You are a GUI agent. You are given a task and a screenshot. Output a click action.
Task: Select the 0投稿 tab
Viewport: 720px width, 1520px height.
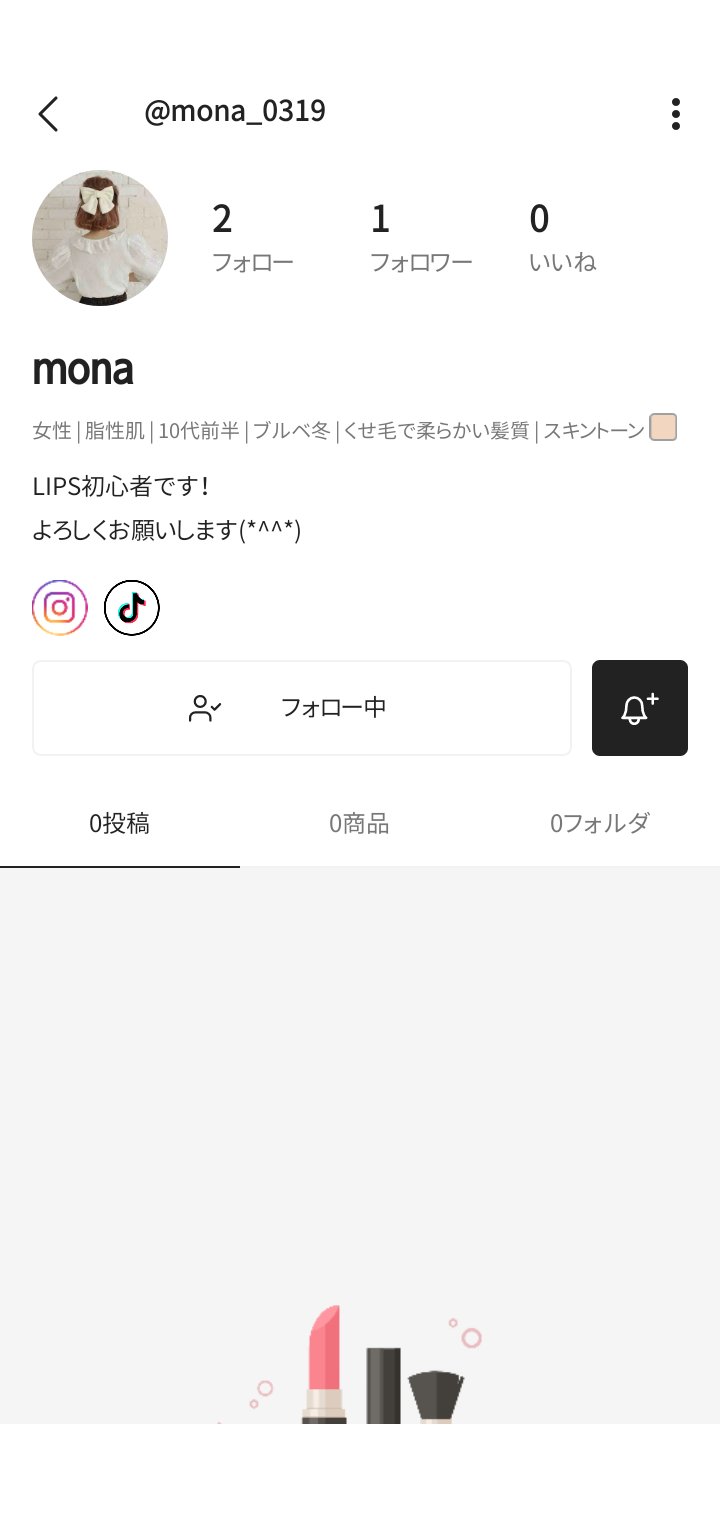coord(120,822)
